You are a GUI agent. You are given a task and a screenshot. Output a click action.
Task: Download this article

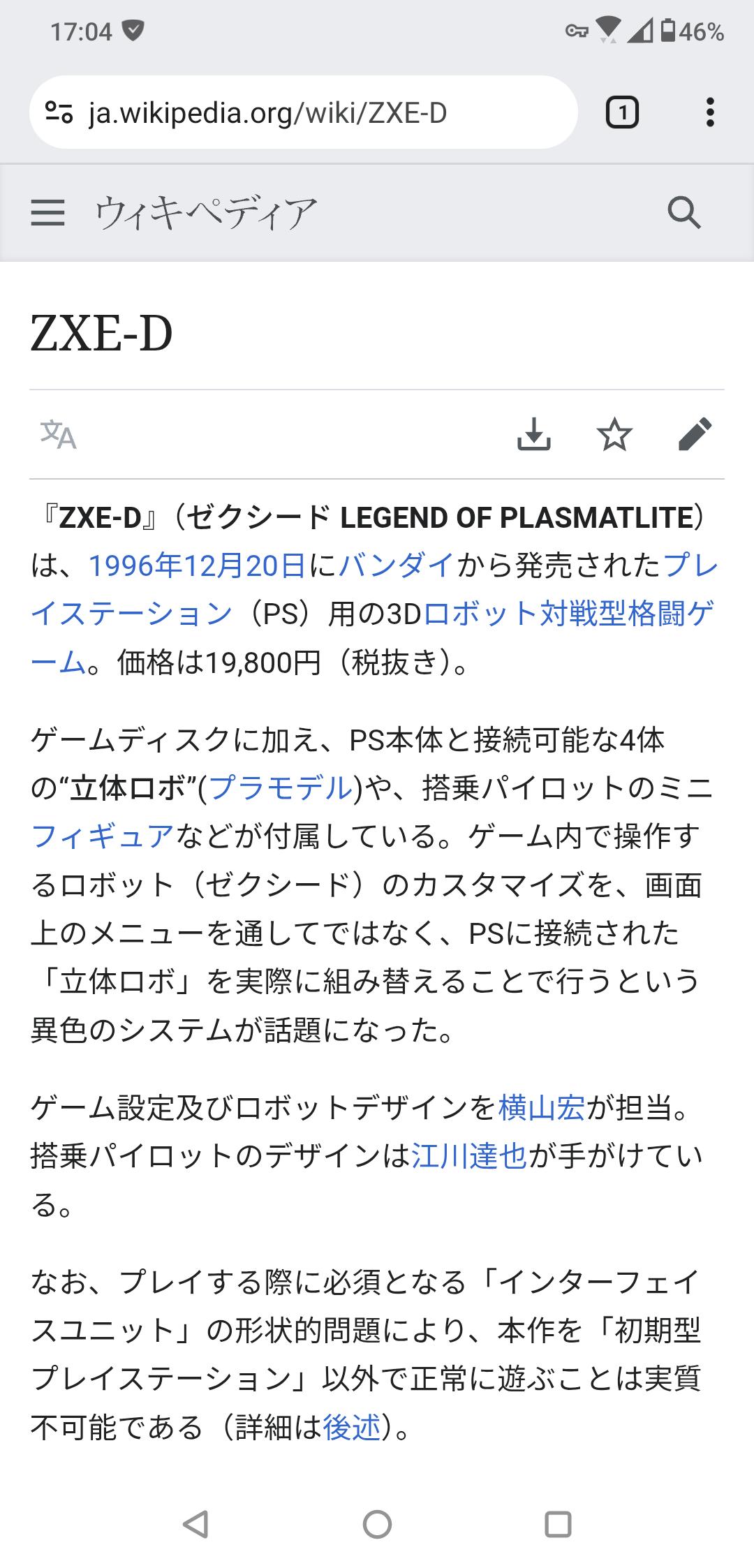click(534, 434)
